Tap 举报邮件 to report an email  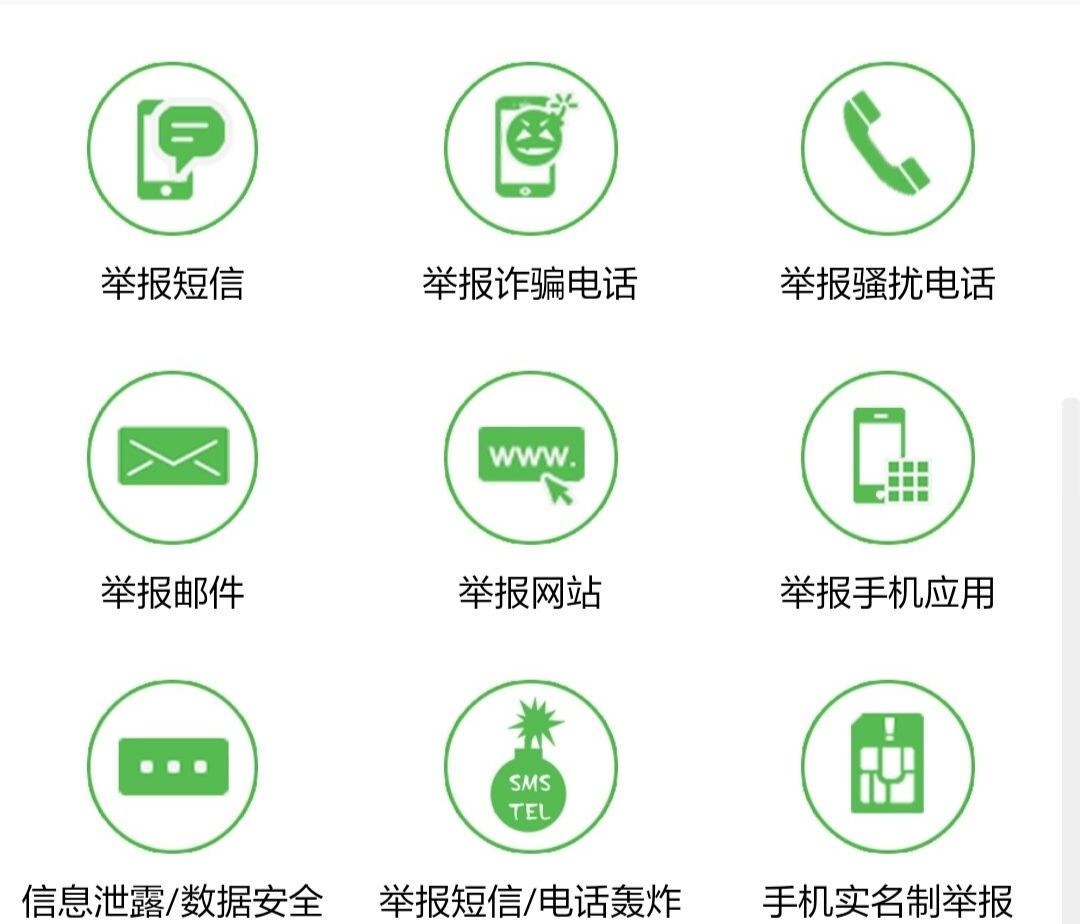click(172, 458)
